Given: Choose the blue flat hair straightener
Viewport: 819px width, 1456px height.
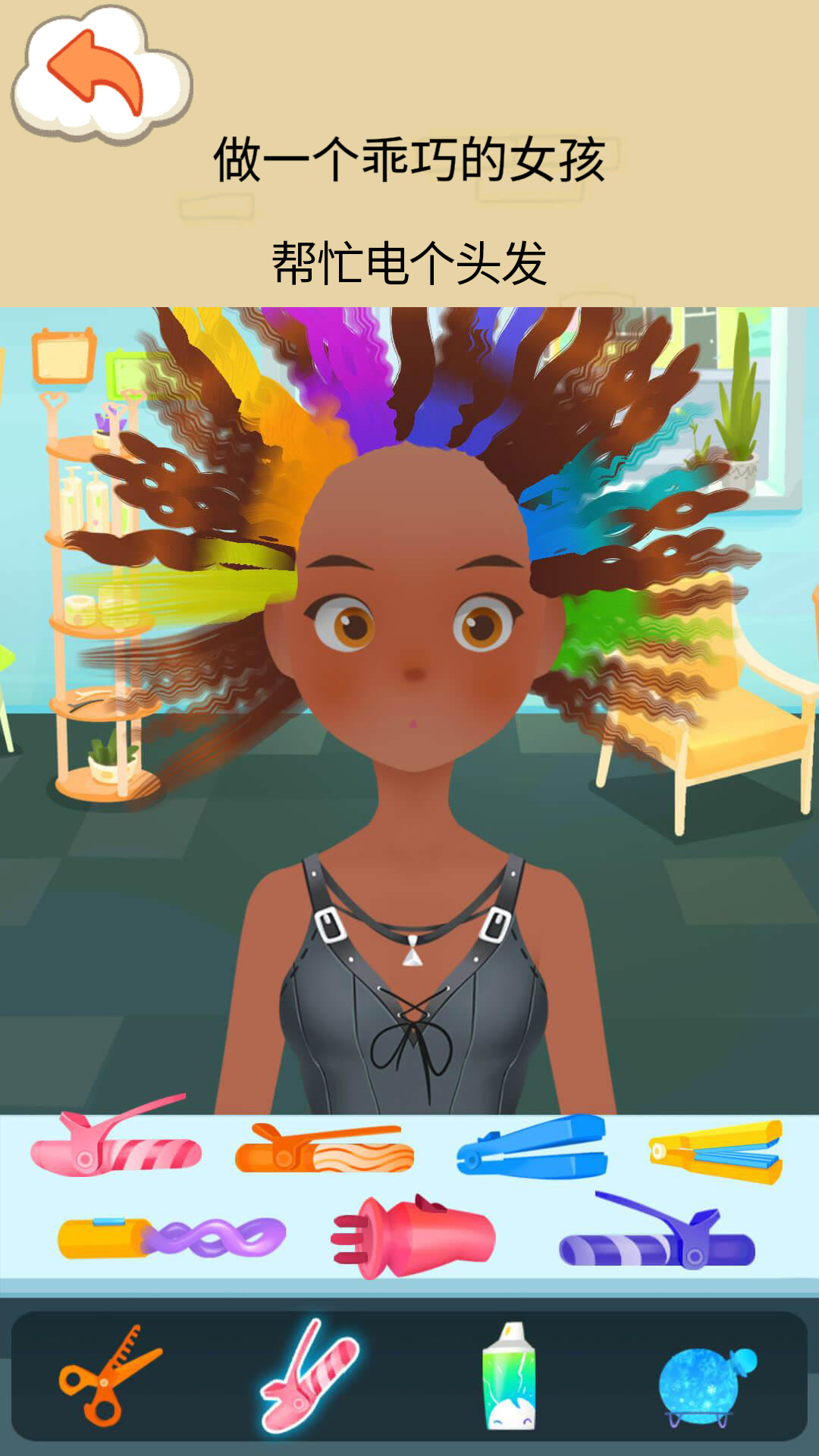Looking at the screenshot, I should [x=531, y=1147].
